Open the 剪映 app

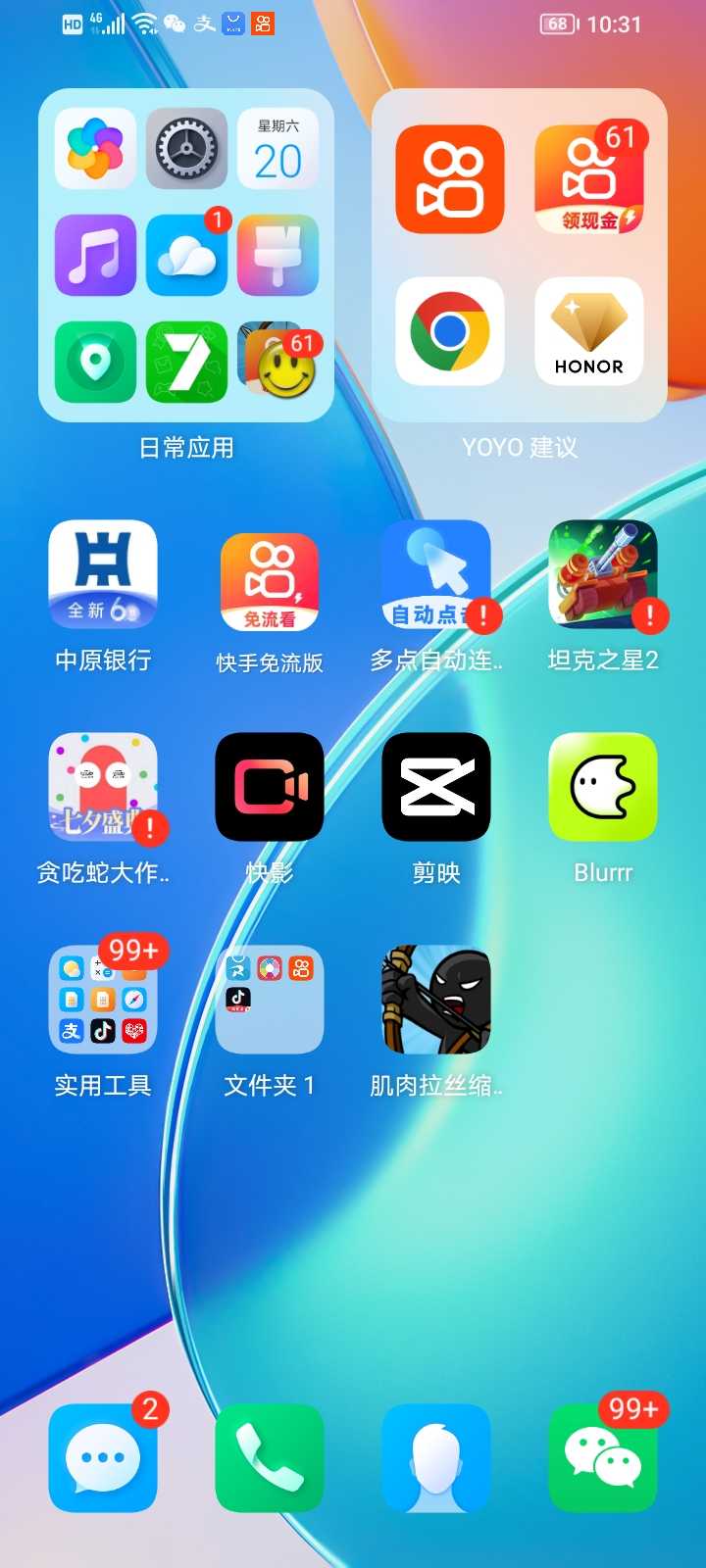click(436, 787)
